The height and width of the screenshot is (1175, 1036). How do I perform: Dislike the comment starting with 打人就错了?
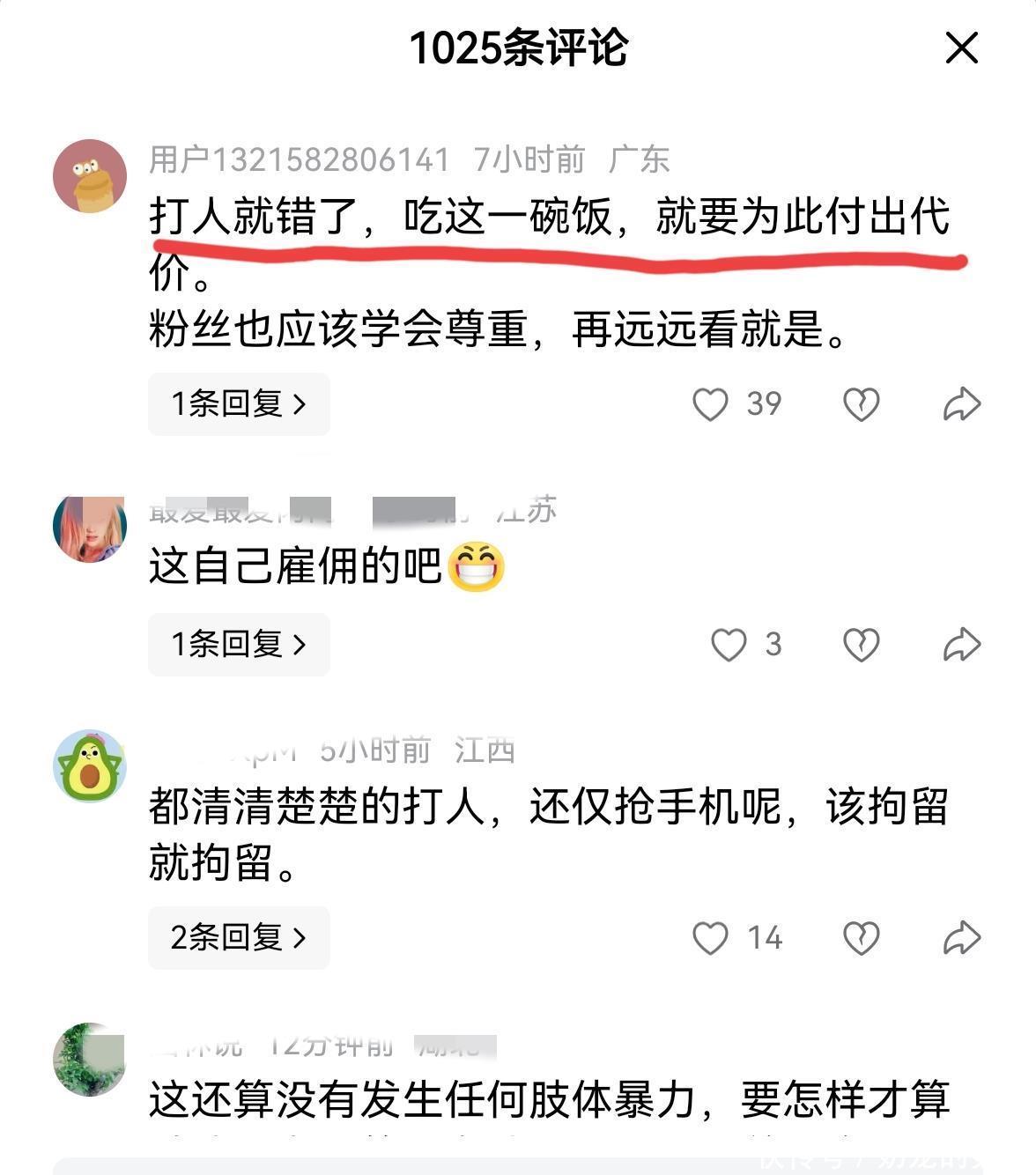point(861,404)
